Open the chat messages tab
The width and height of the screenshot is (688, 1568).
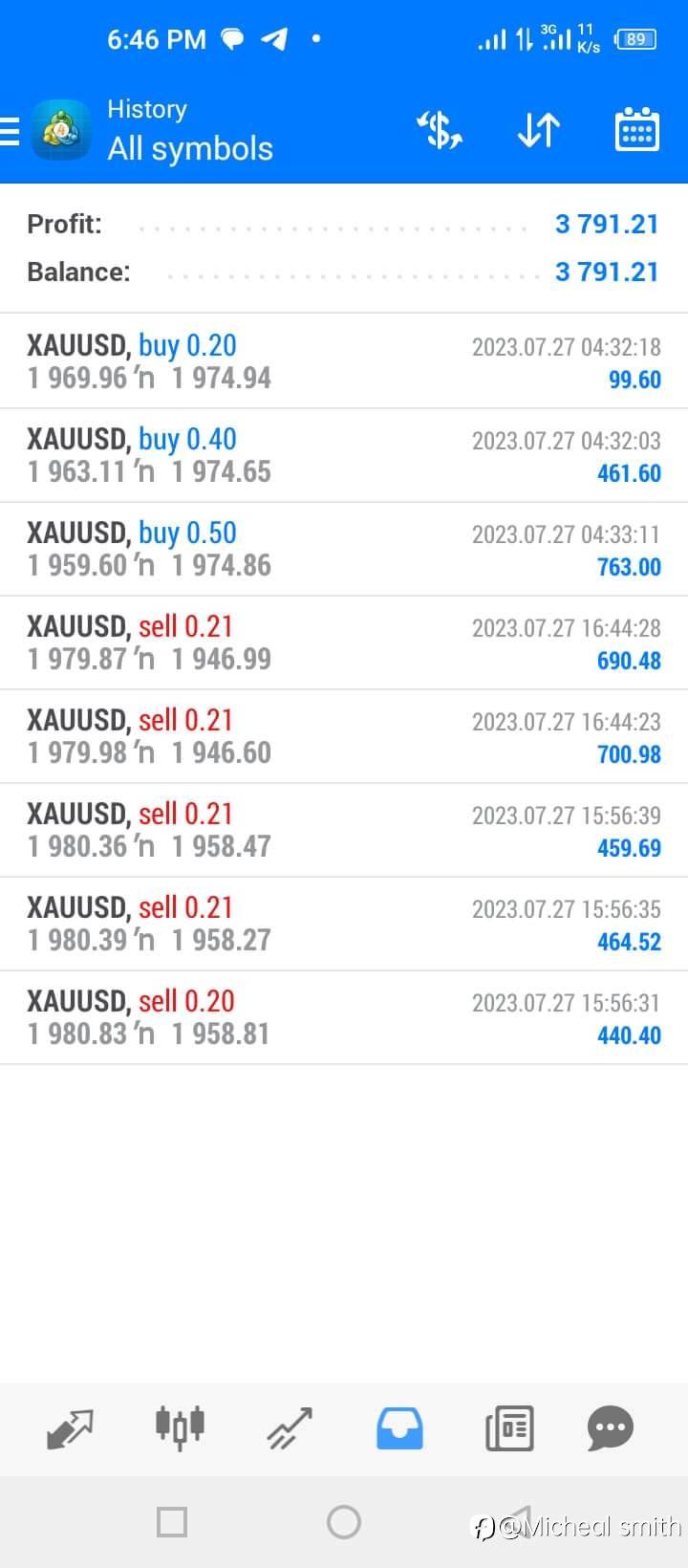pyautogui.click(x=611, y=1429)
